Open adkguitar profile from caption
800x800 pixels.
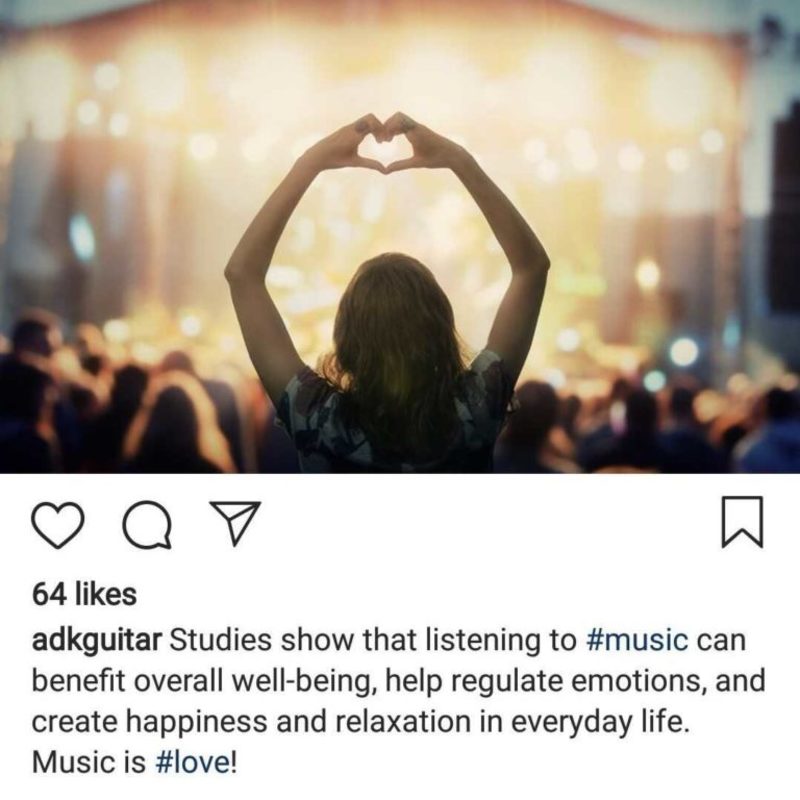click(97, 638)
